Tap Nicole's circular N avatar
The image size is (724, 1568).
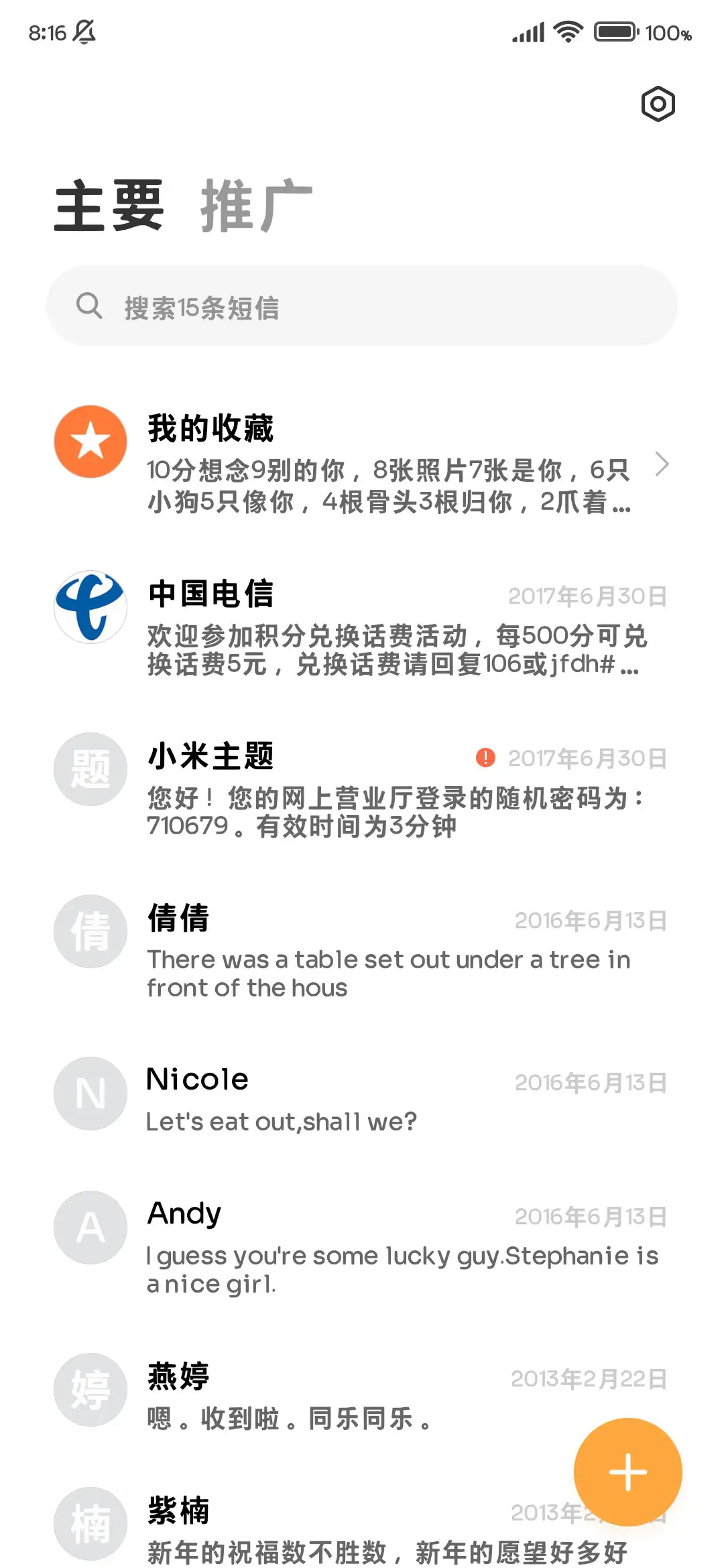coord(90,1094)
